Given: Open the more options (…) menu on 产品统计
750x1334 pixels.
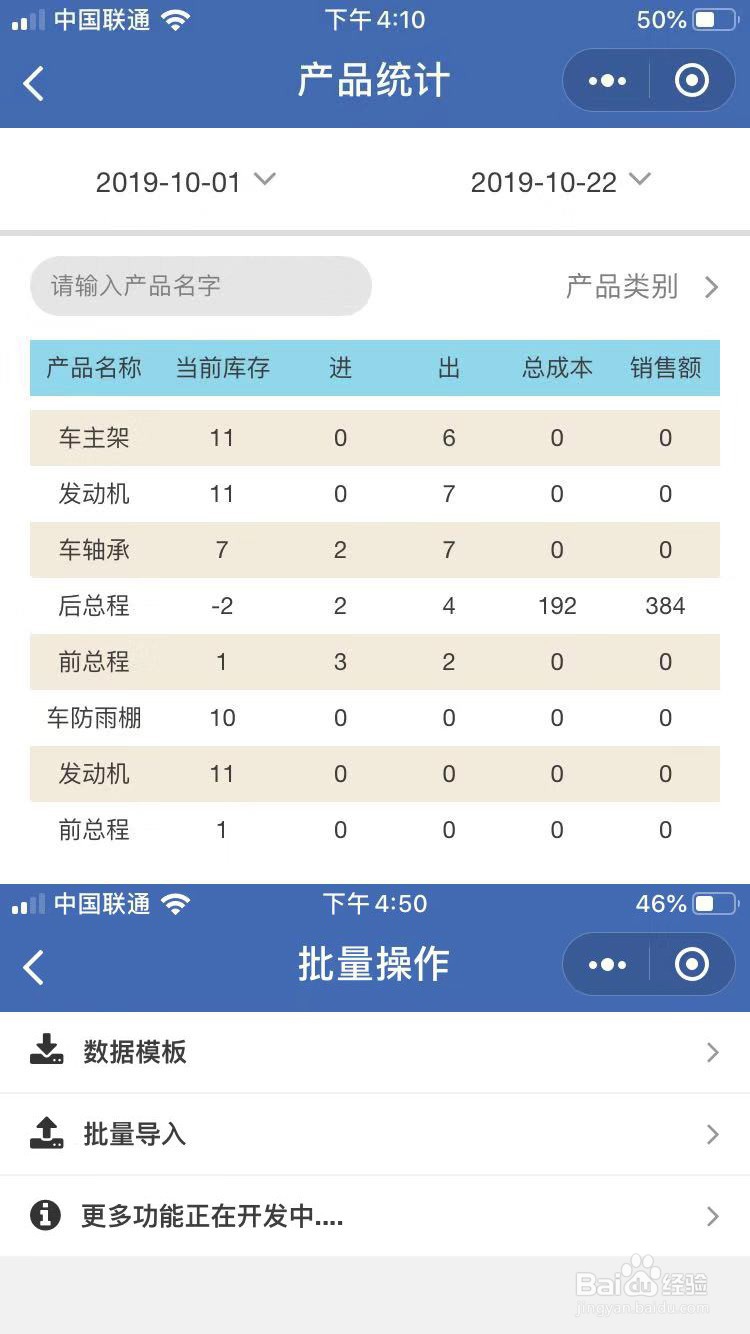Looking at the screenshot, I should 606,80.
